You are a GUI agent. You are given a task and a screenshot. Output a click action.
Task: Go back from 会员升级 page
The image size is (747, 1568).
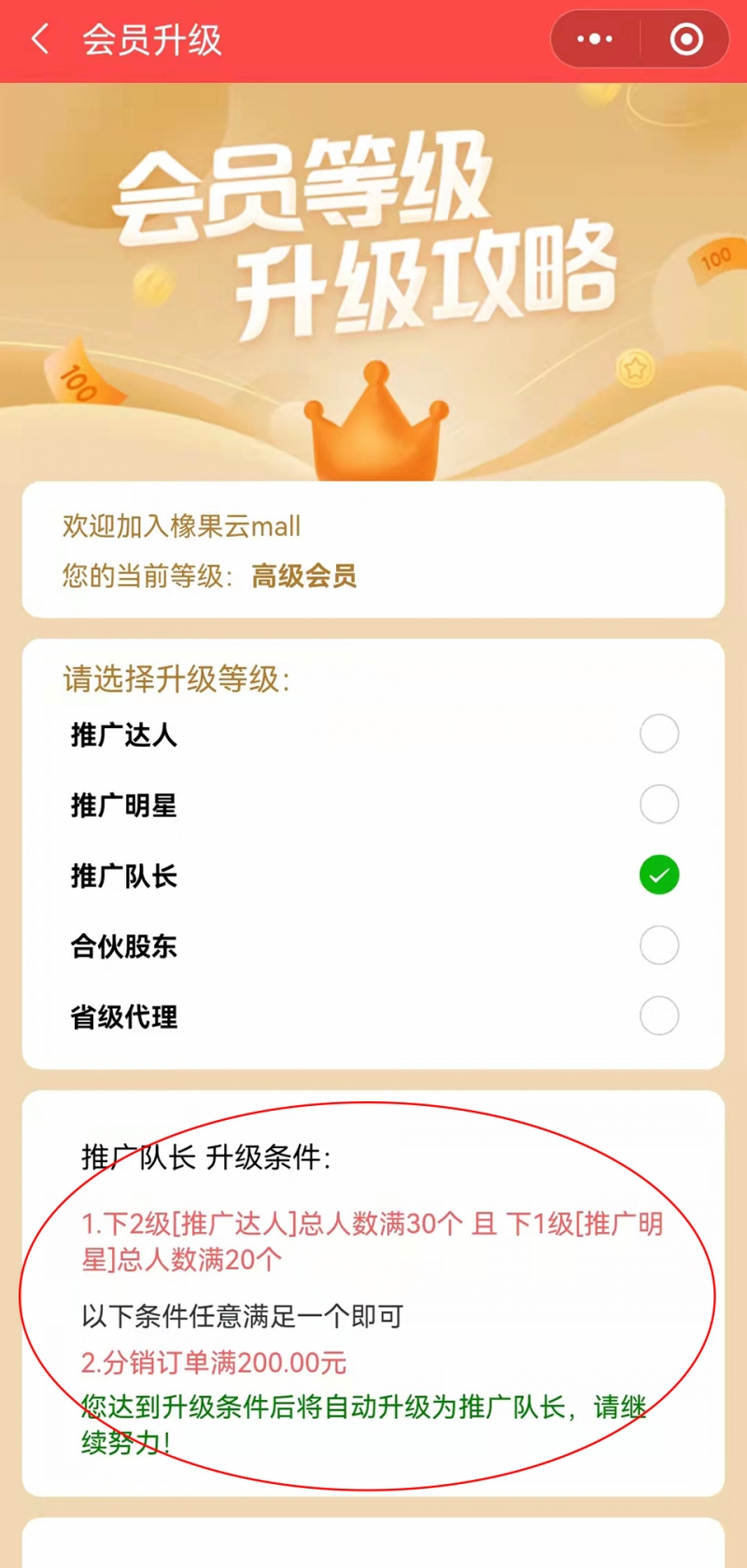(40, 40)
